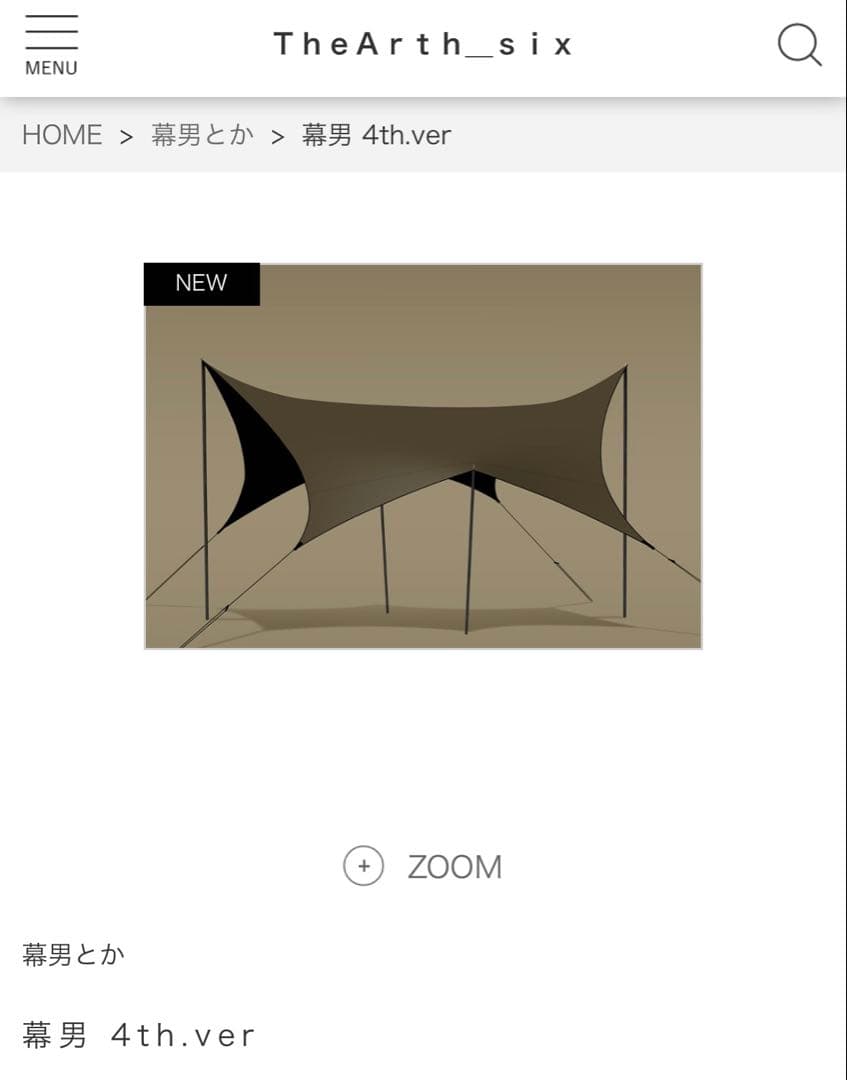847x1080 pixels.
Task: Go to TheArth_six site home via title
Action: (423, 45)
